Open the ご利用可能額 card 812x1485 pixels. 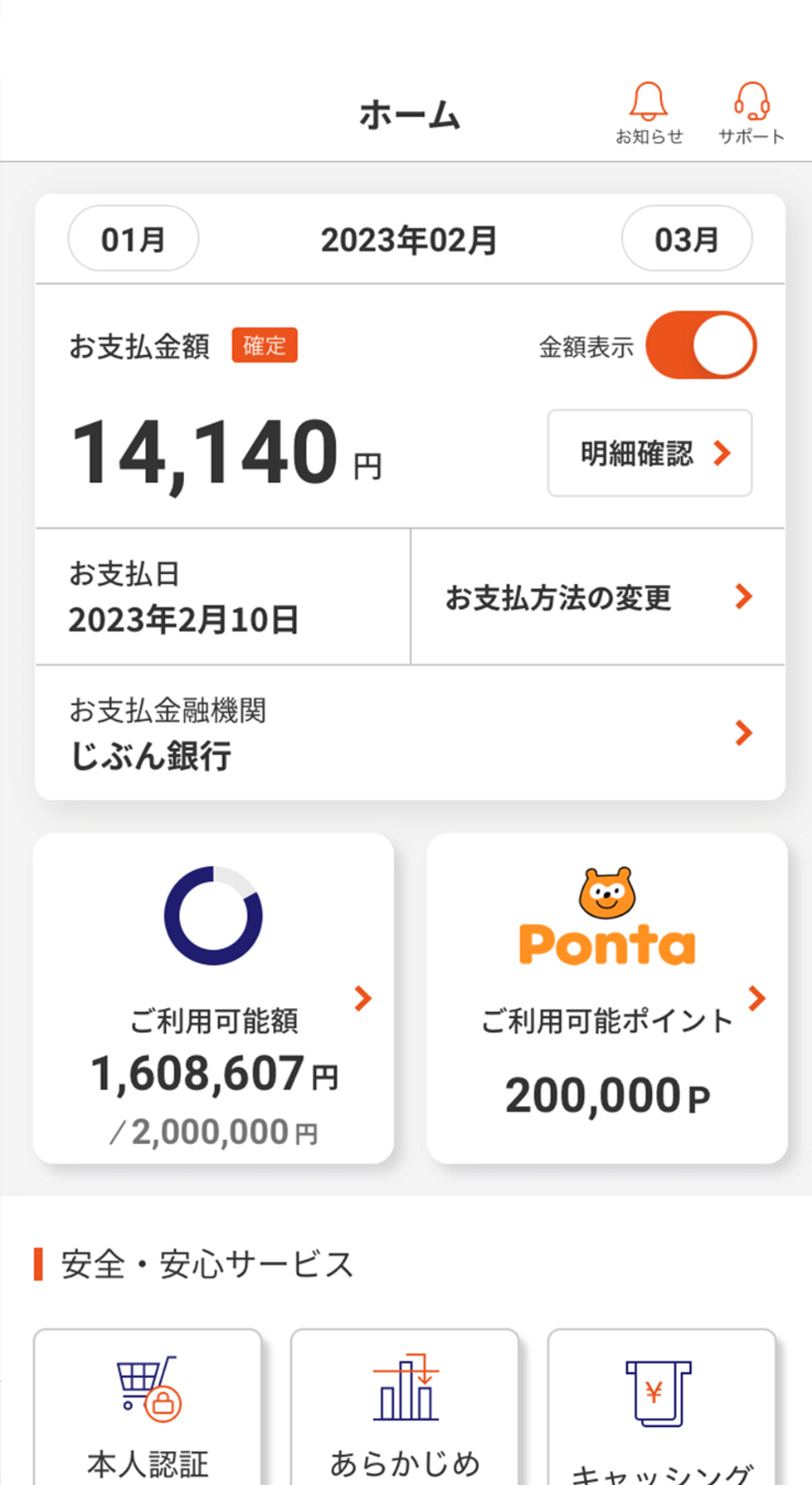click(213, 998)
